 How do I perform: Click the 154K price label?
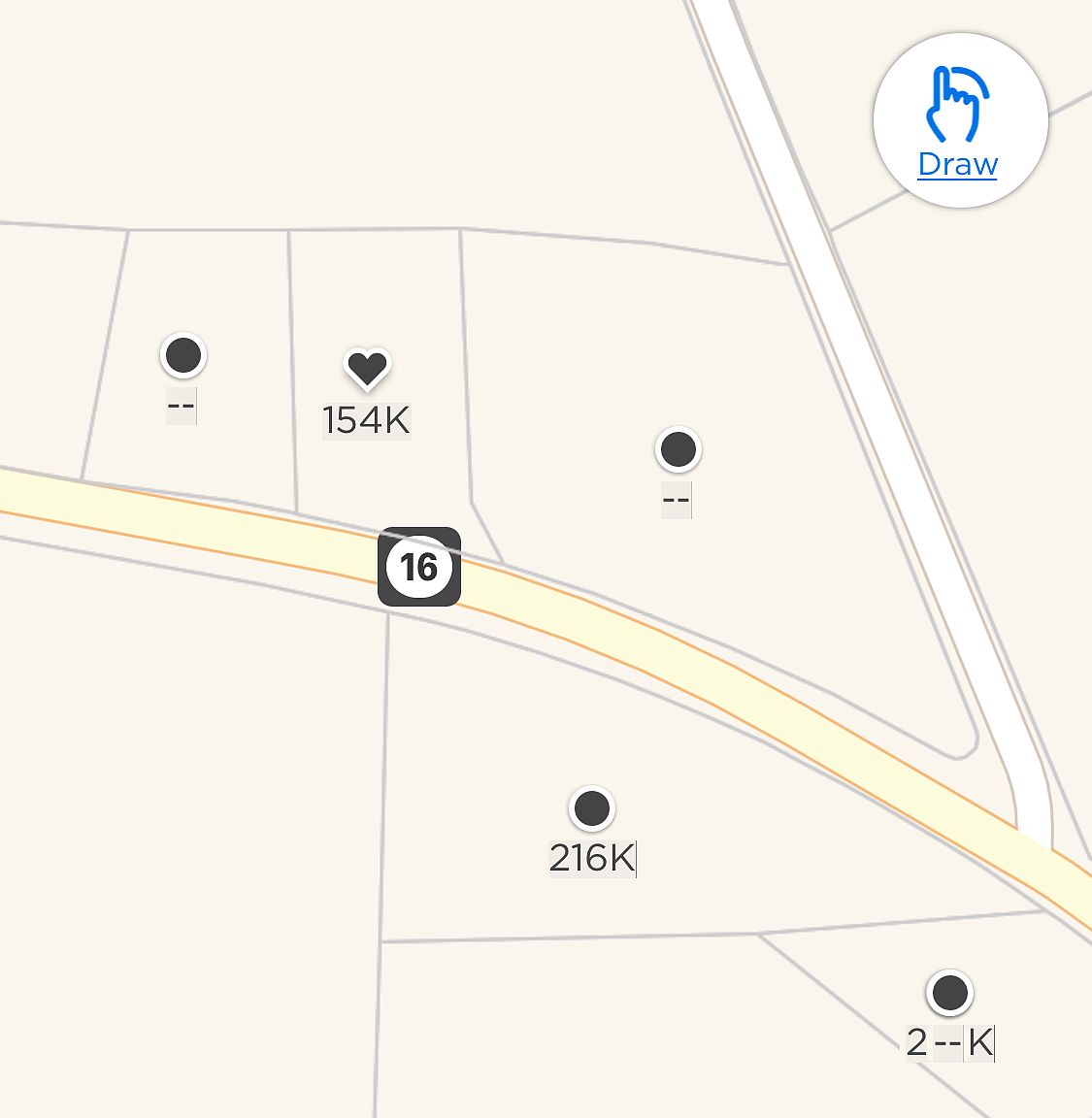(x=367, y=420)
